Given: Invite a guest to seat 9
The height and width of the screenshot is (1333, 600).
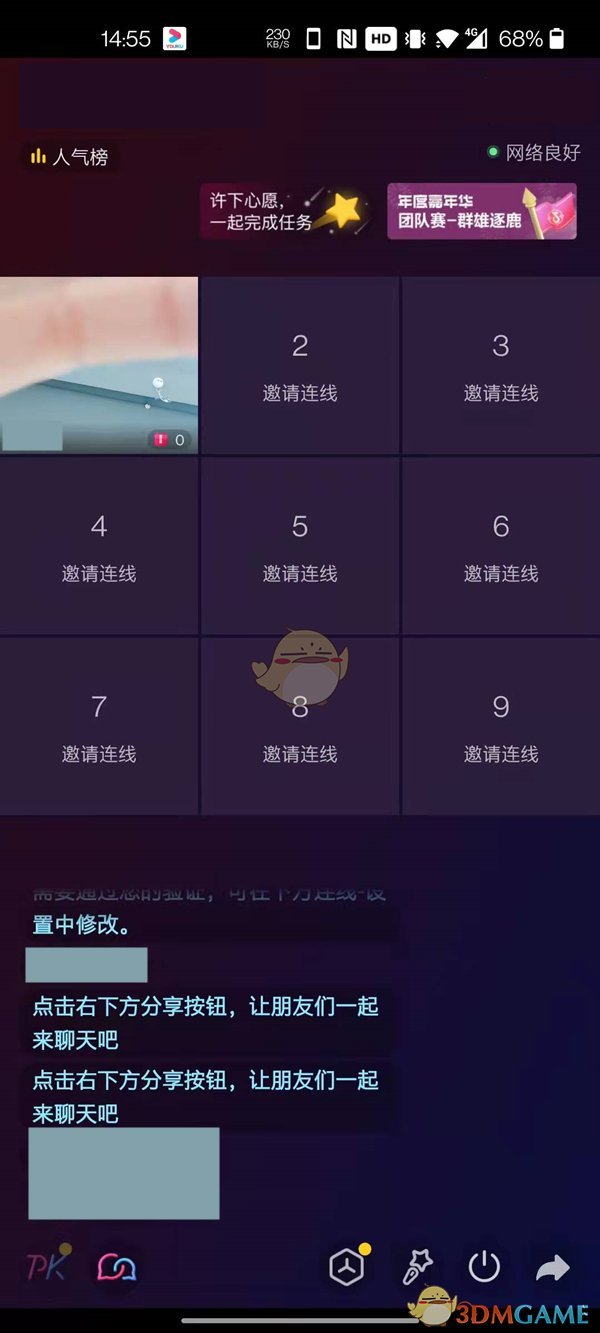Looking at the screenshot, I should point(501,727).
